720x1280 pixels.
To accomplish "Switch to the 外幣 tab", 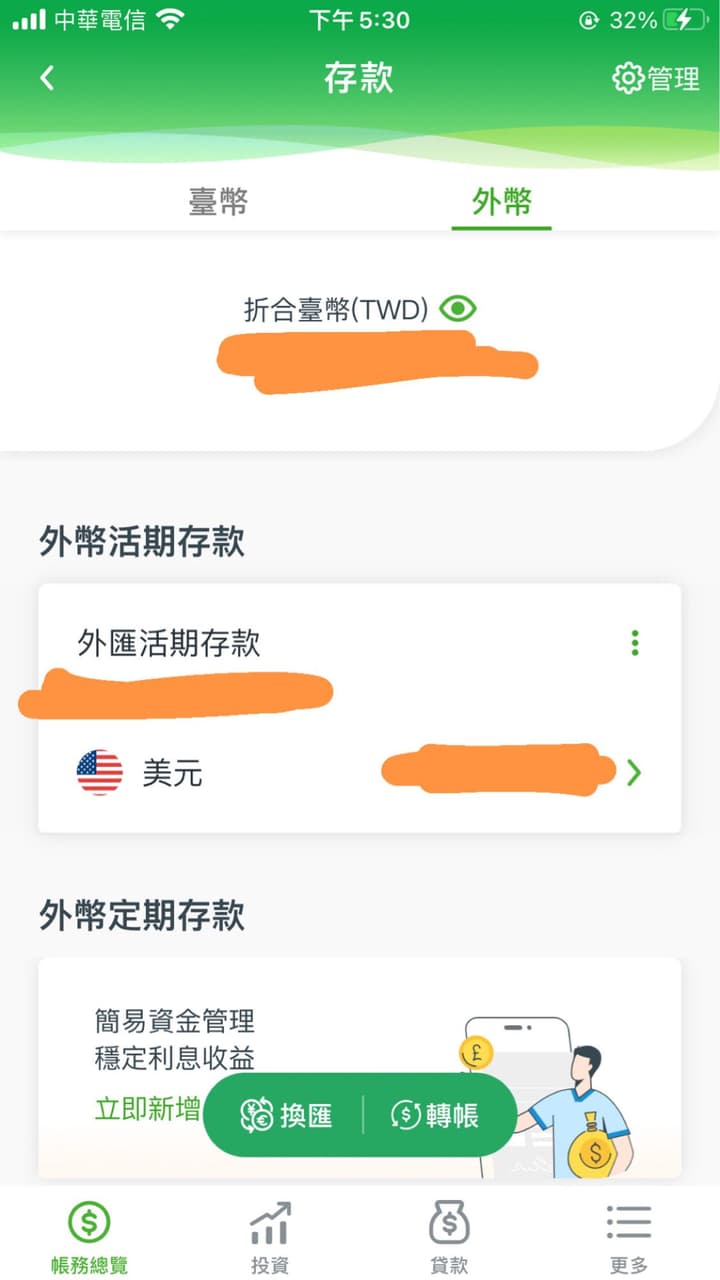I will [501, 200].
